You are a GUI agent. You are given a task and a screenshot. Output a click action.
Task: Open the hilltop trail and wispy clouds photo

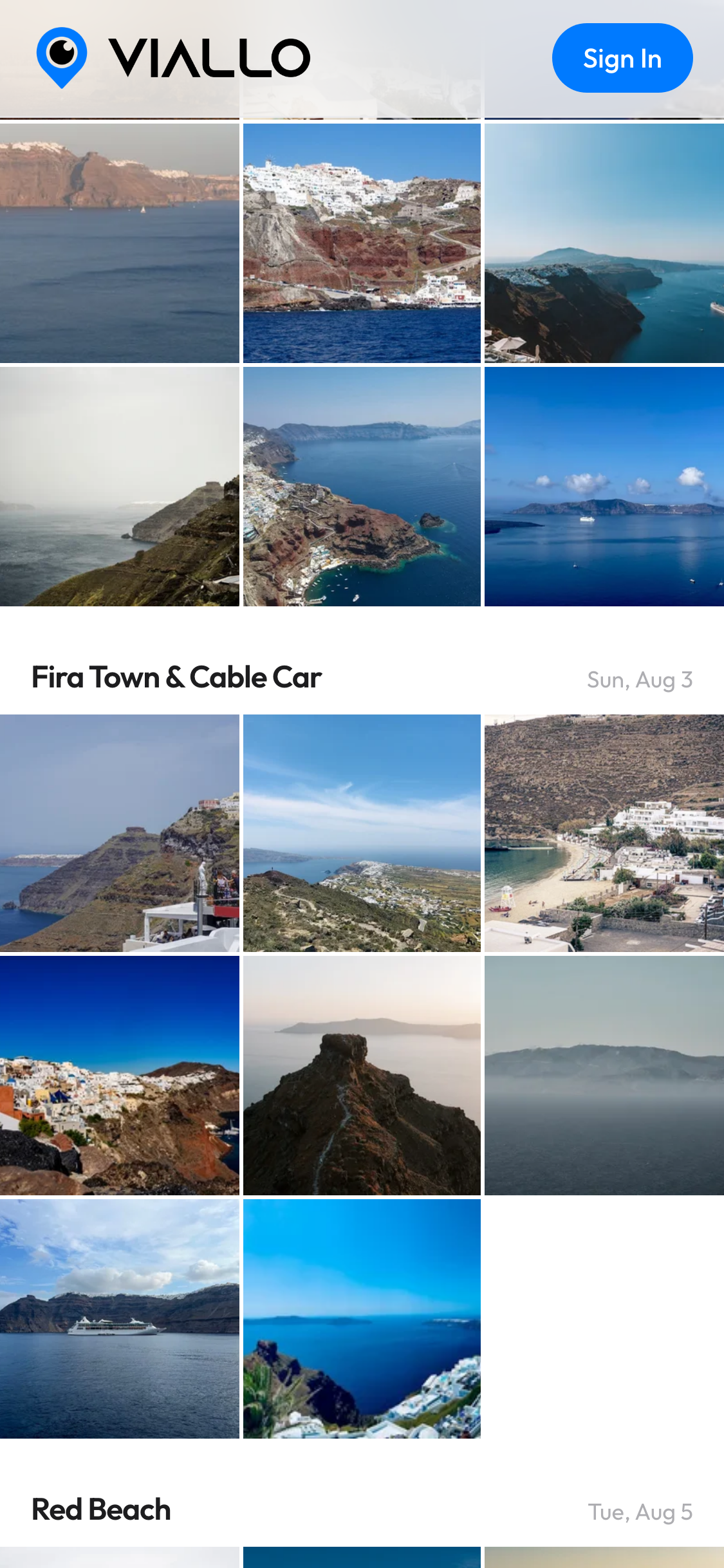pos(362,833)
